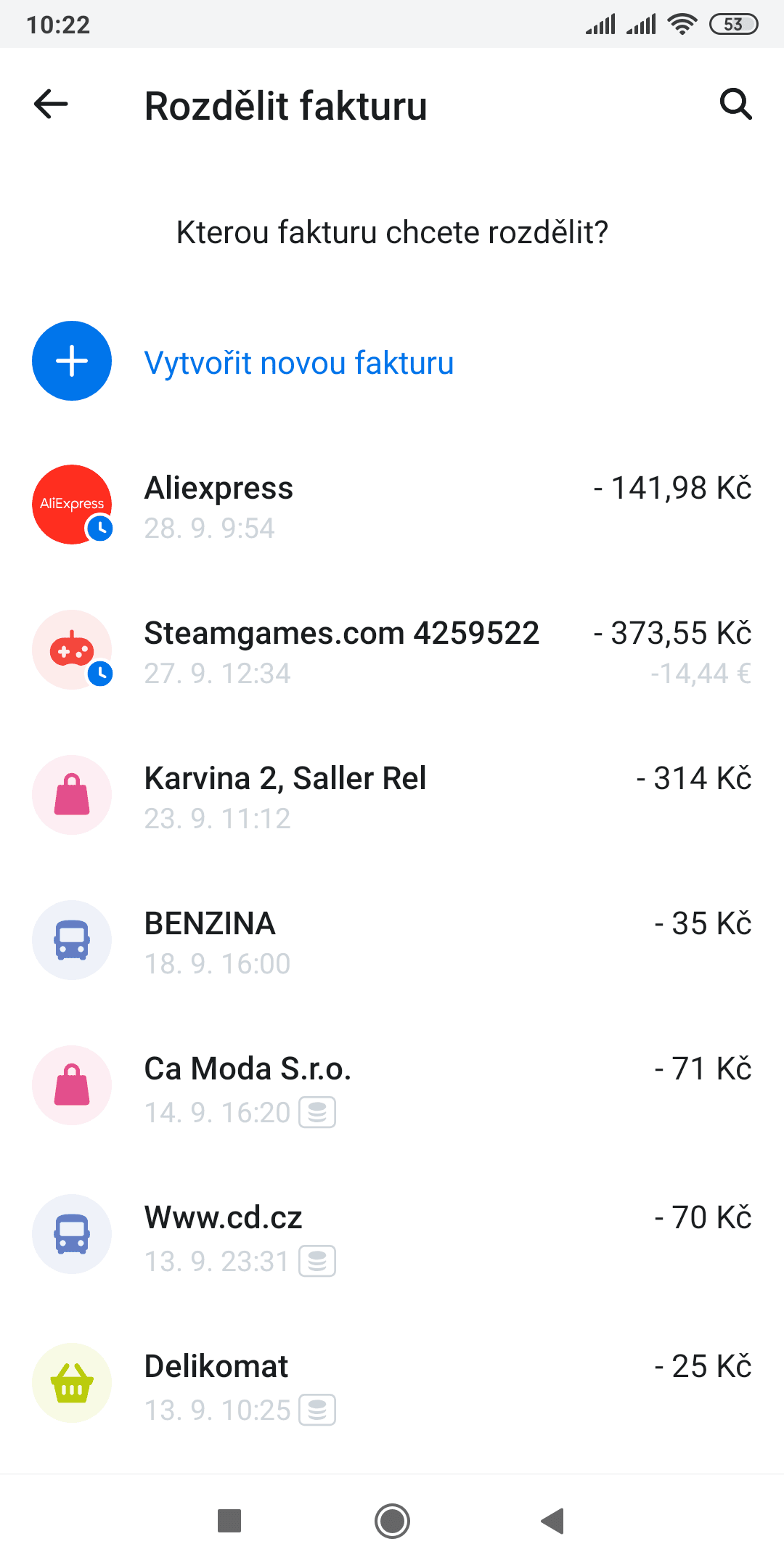This screenshot has height=1568, width=784.
Task: Open the Karvina 2, Saller Rel transaction
Action: (392, 796)
